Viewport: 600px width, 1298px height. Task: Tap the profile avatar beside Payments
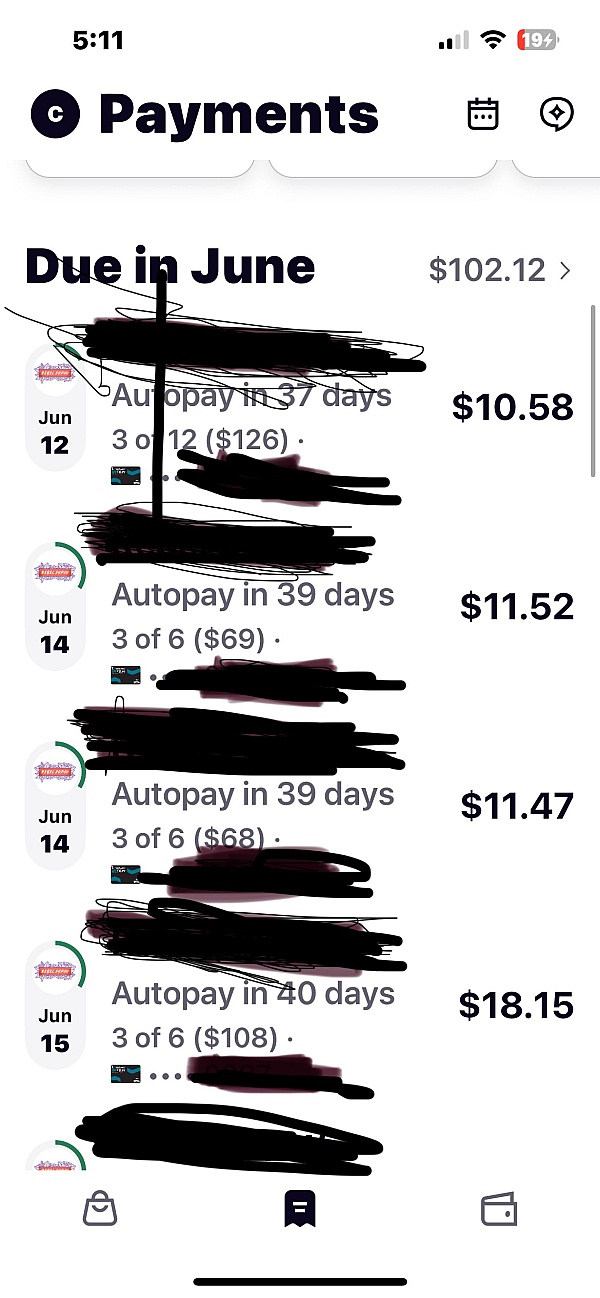[x=56, y=114]
